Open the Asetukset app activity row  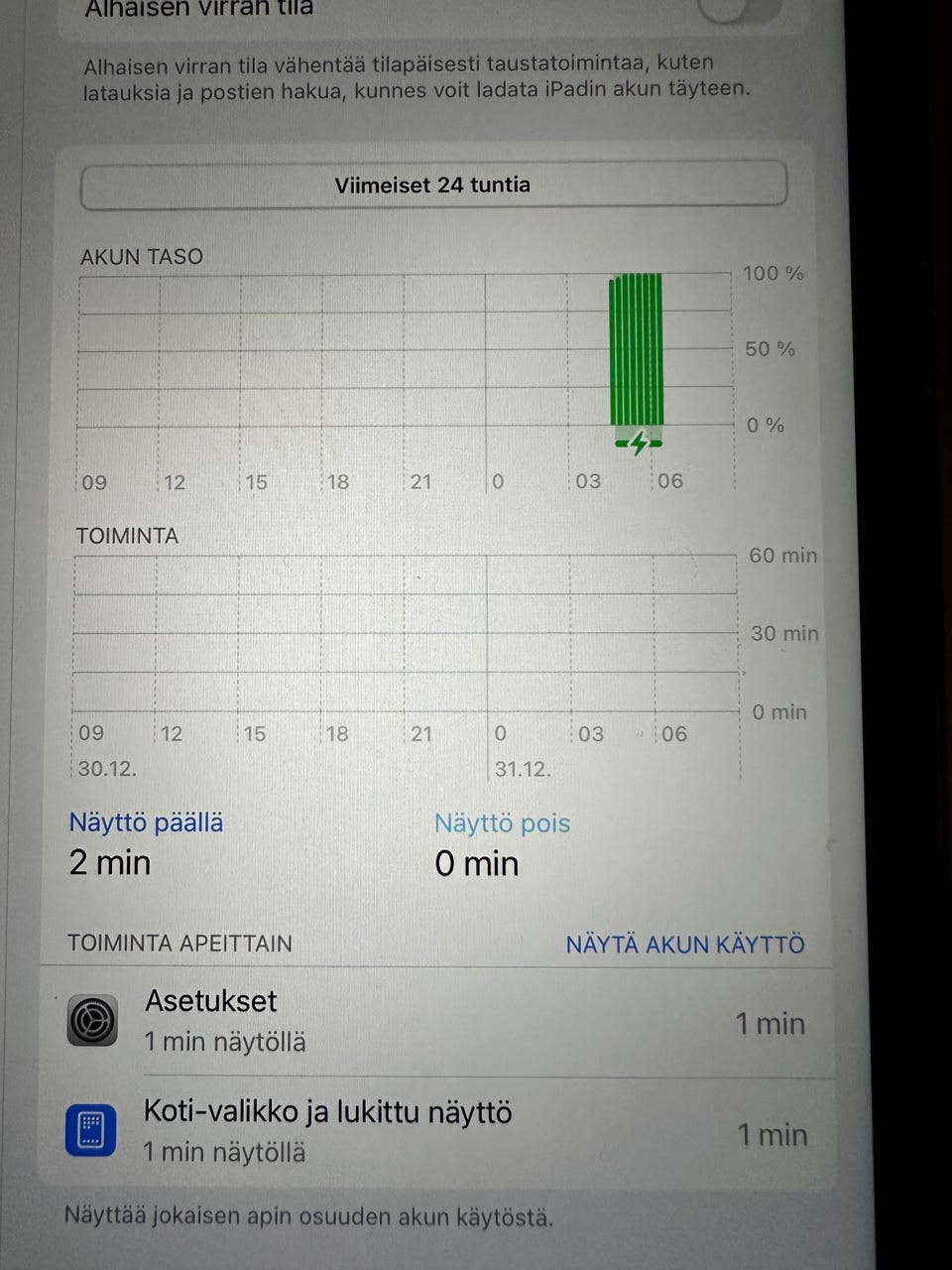[x=436, y=1022]
